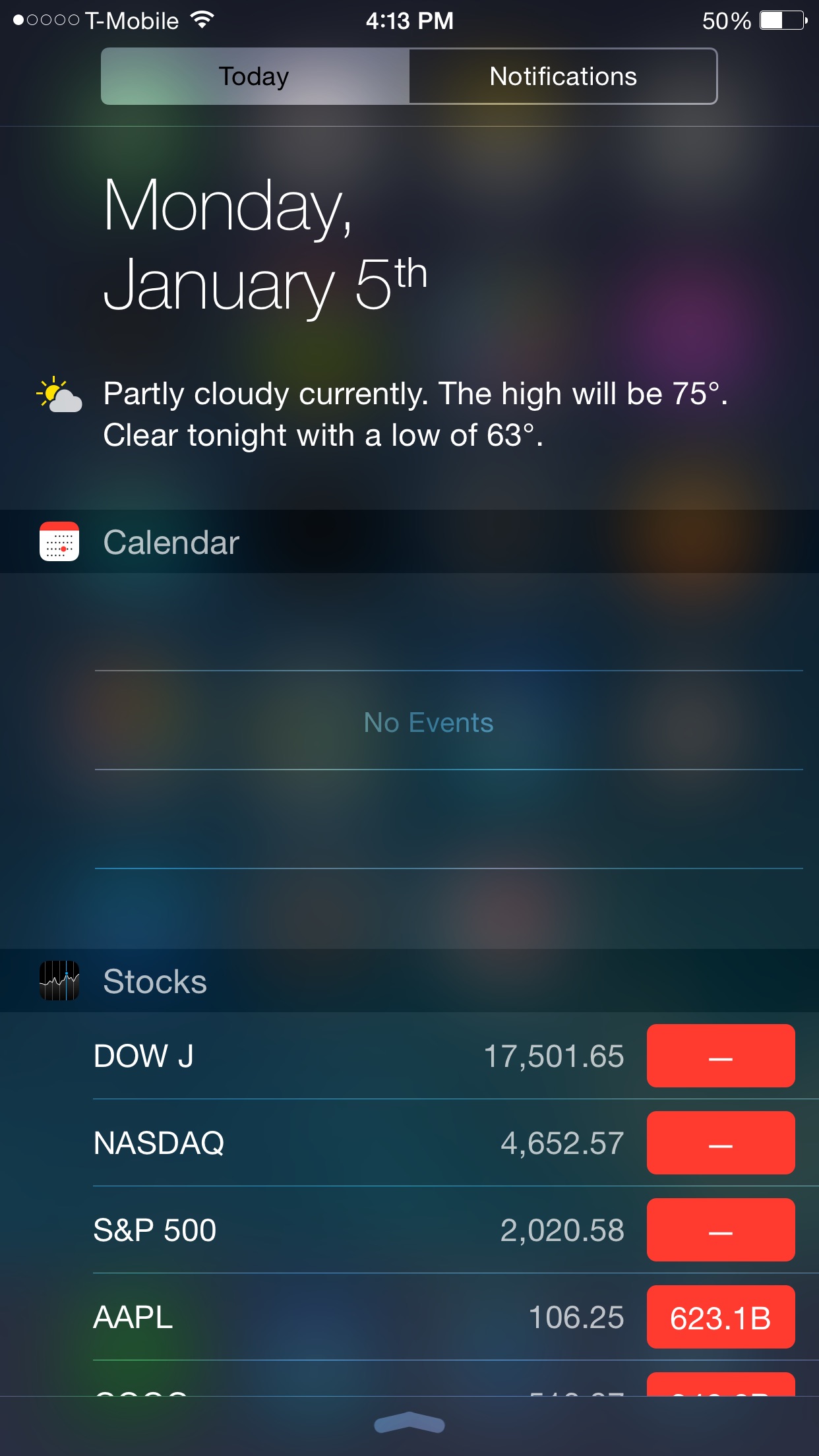Toggle the DOW J red change badge
Viewport: 819px width, 1456px height.
pos(720,1056)
